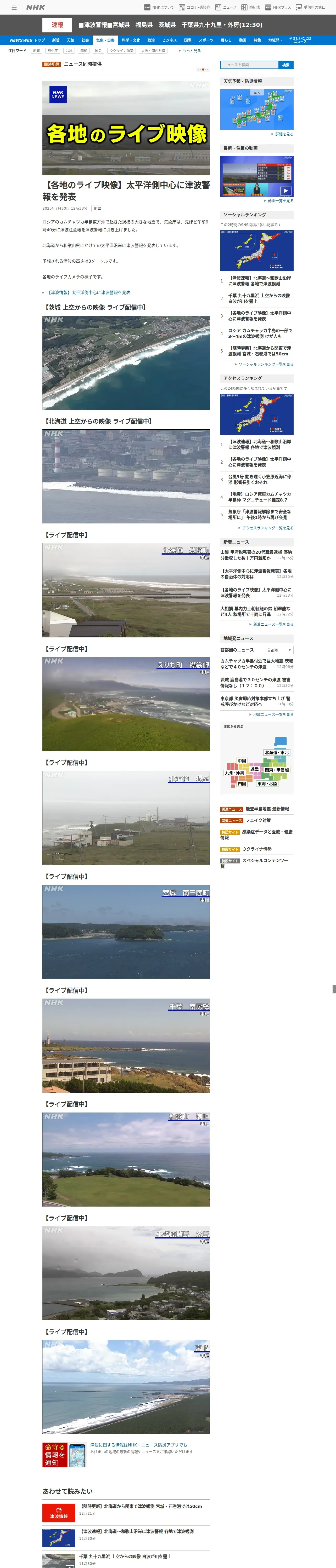Open 能登半島地震 最新情報 related news
This screenshot has width=336, height=1568.
[267, 809]
